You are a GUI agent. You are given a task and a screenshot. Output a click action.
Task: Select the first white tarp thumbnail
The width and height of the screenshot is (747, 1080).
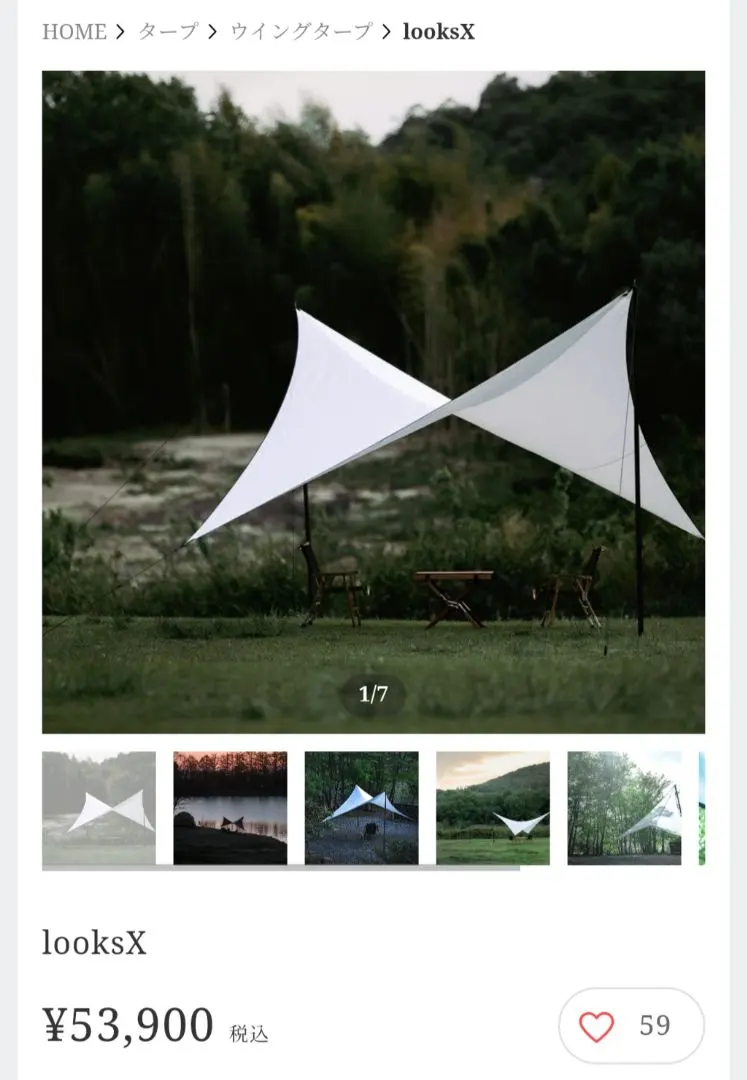(x=99, y=808)
